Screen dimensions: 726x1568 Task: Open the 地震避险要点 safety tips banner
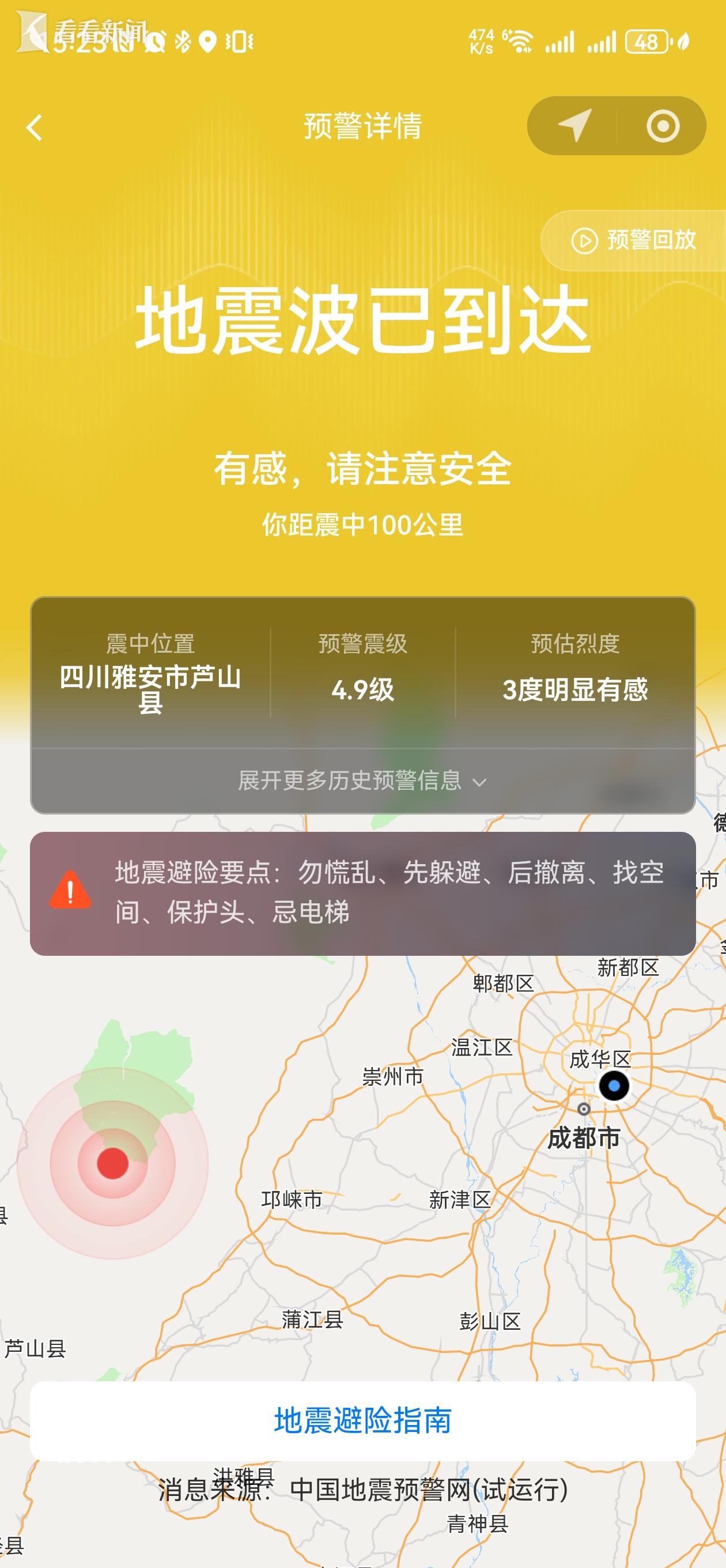point(362,893)
